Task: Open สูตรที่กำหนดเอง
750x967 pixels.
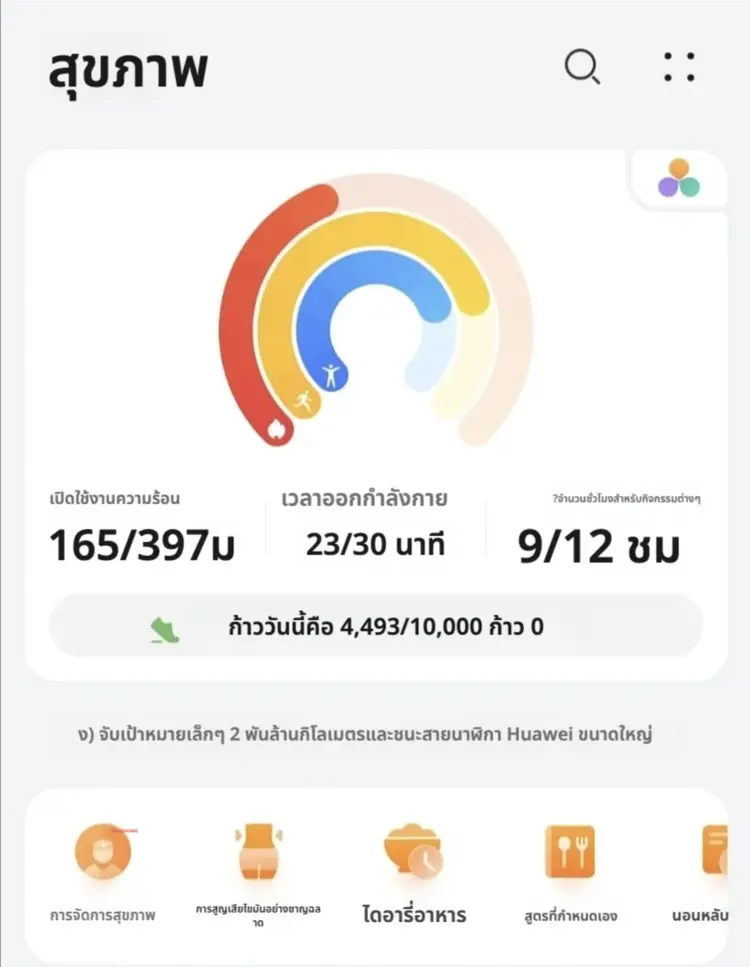Action: [x=568, y=868]
